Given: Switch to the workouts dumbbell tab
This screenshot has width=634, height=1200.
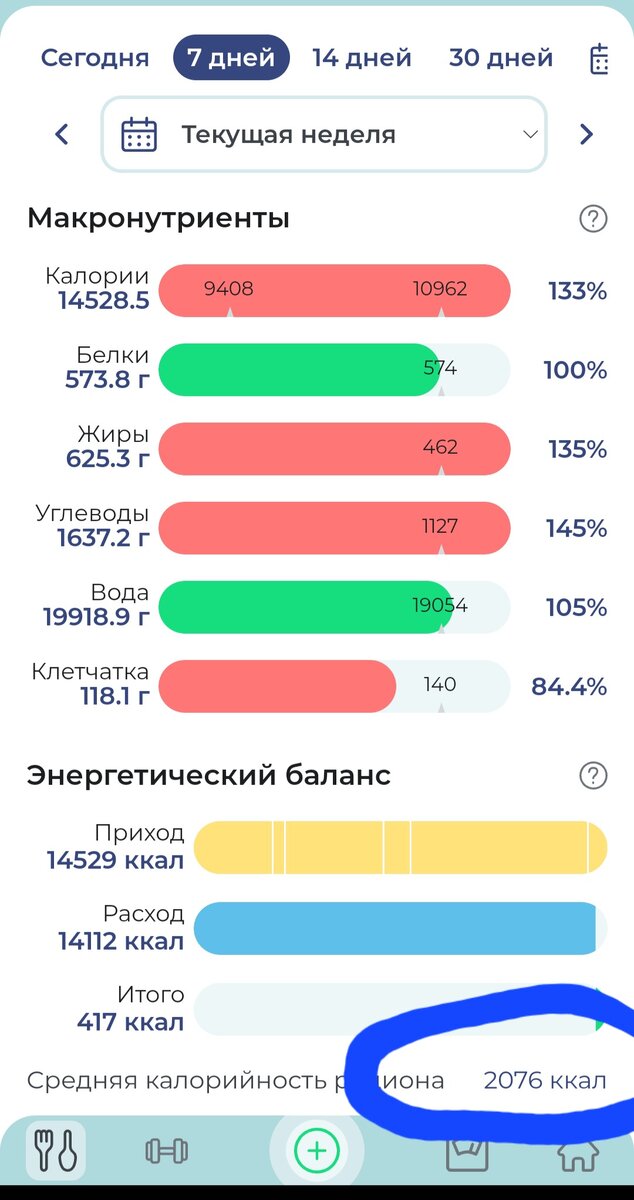Looking at the screenshot, I should click(167, 1151).
